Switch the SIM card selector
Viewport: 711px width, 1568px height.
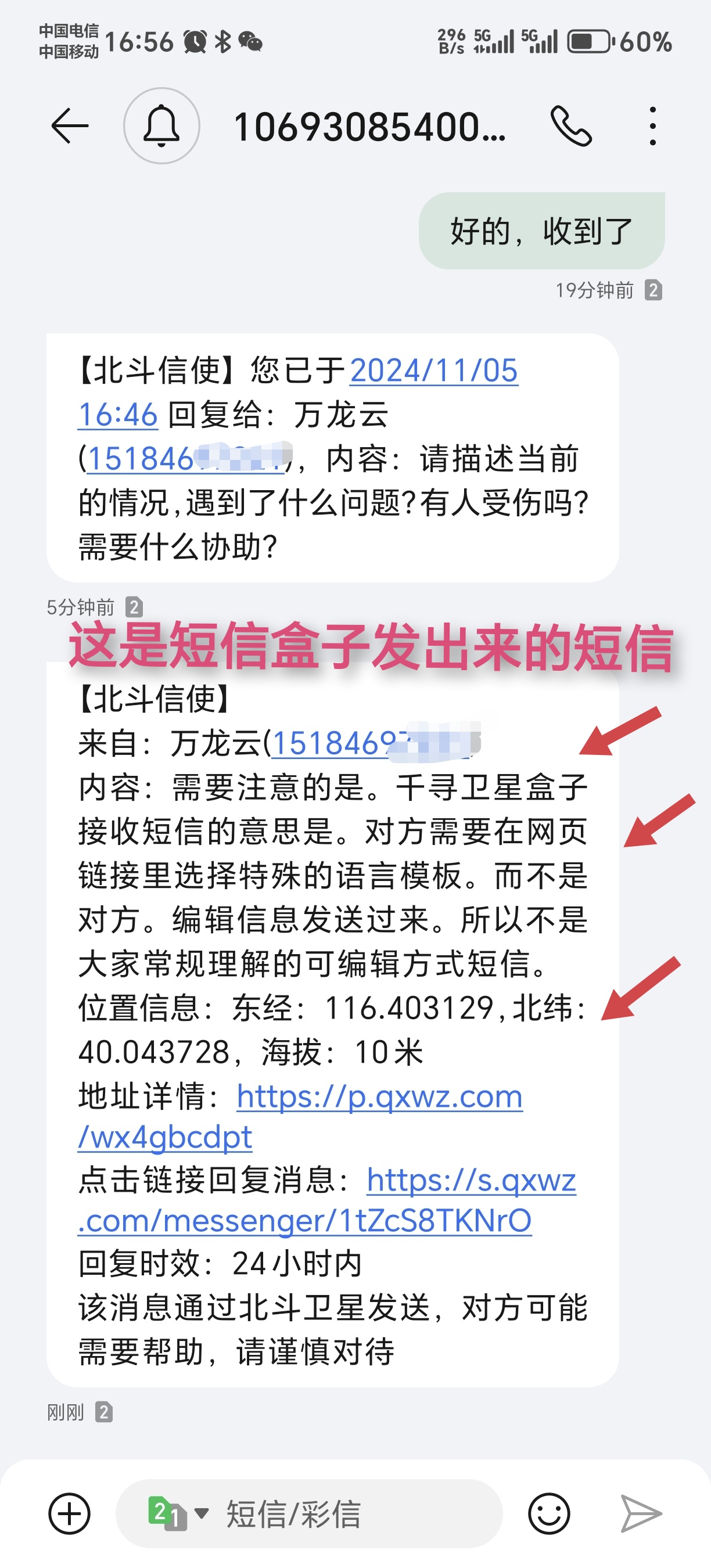tap(178, 1514)
